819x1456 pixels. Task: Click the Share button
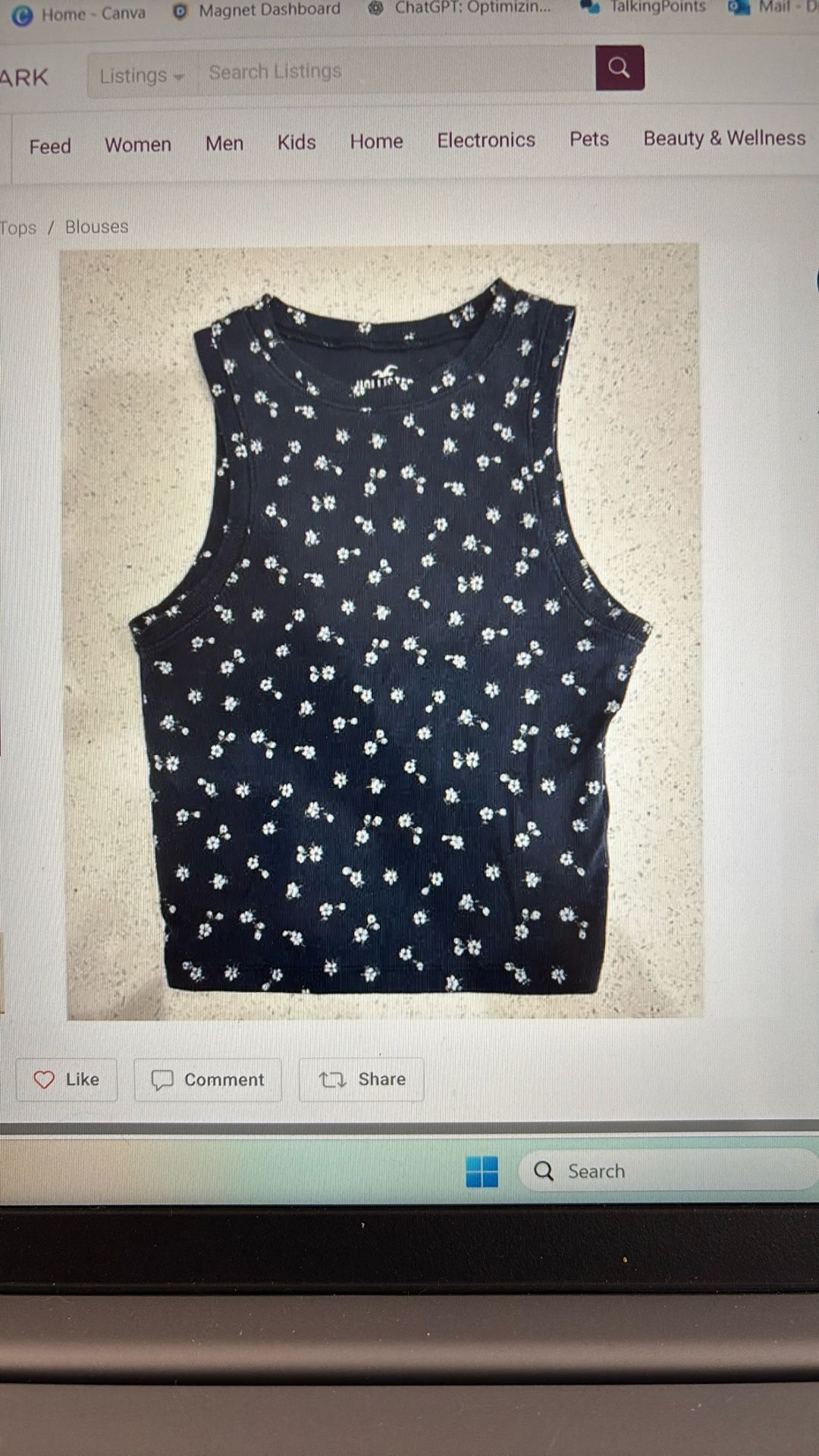click(362, 1078)
